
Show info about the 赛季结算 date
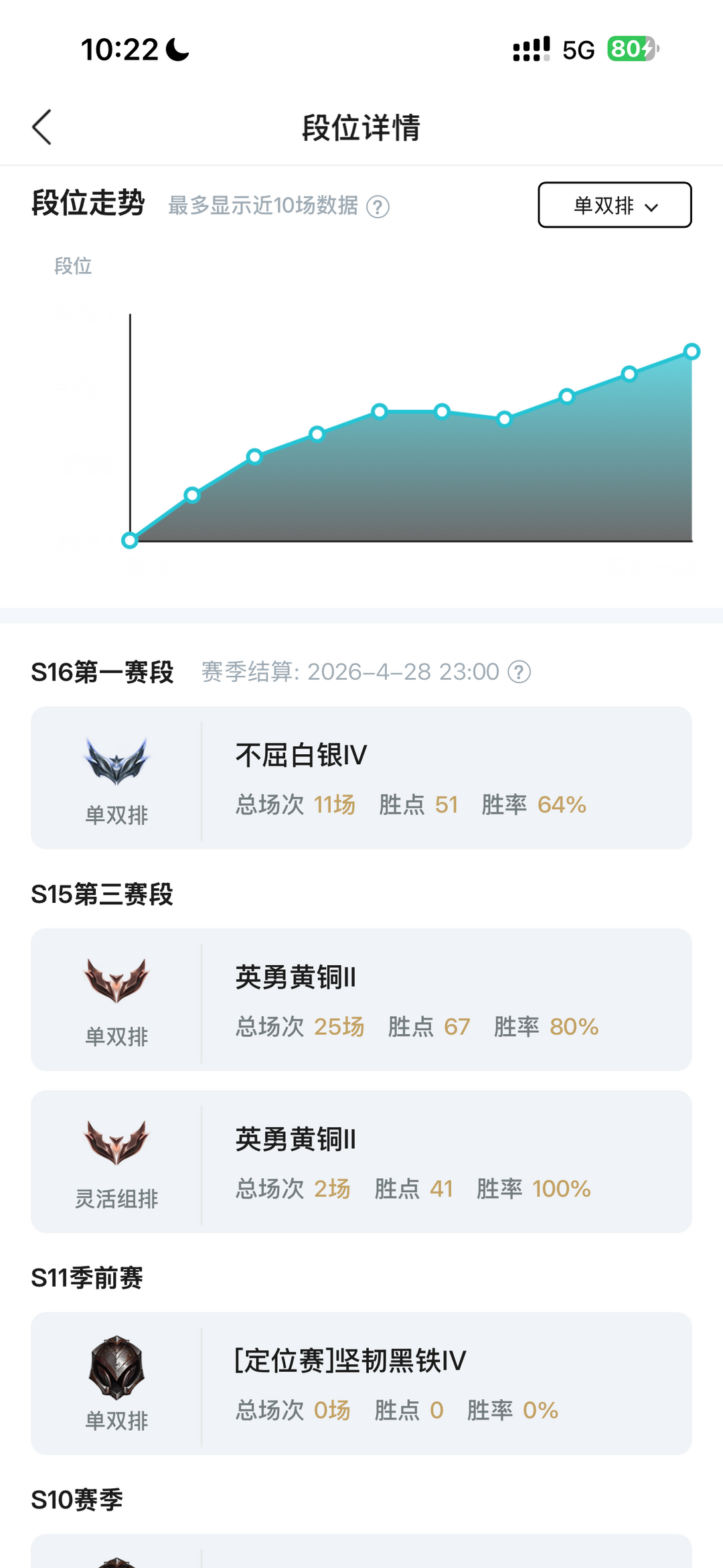[519, 672]
